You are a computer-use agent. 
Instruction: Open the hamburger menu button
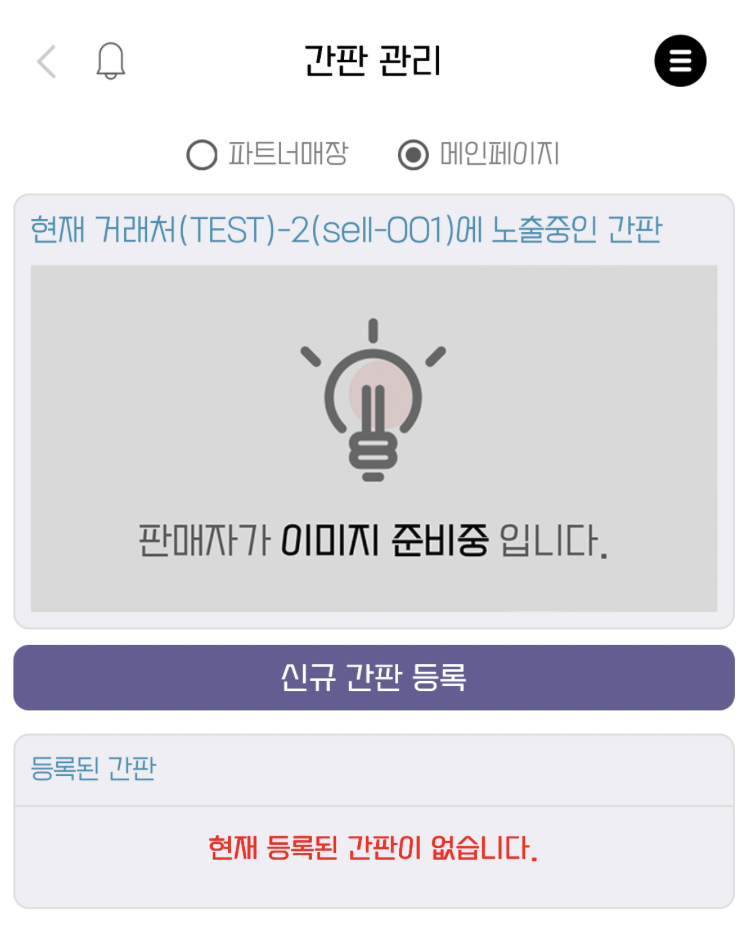click(680, 61)
